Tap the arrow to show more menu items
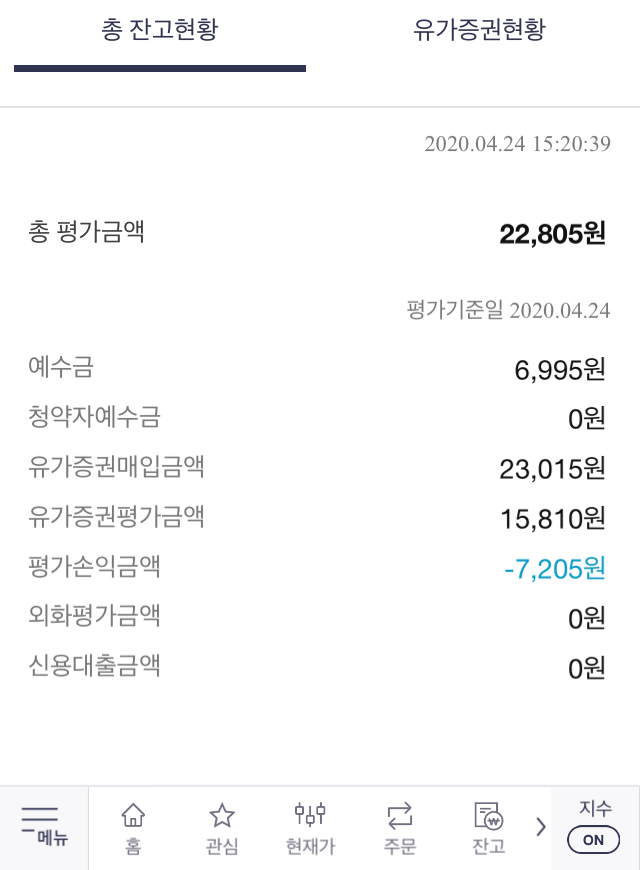The image size is (640, 870). coord(540,827)
